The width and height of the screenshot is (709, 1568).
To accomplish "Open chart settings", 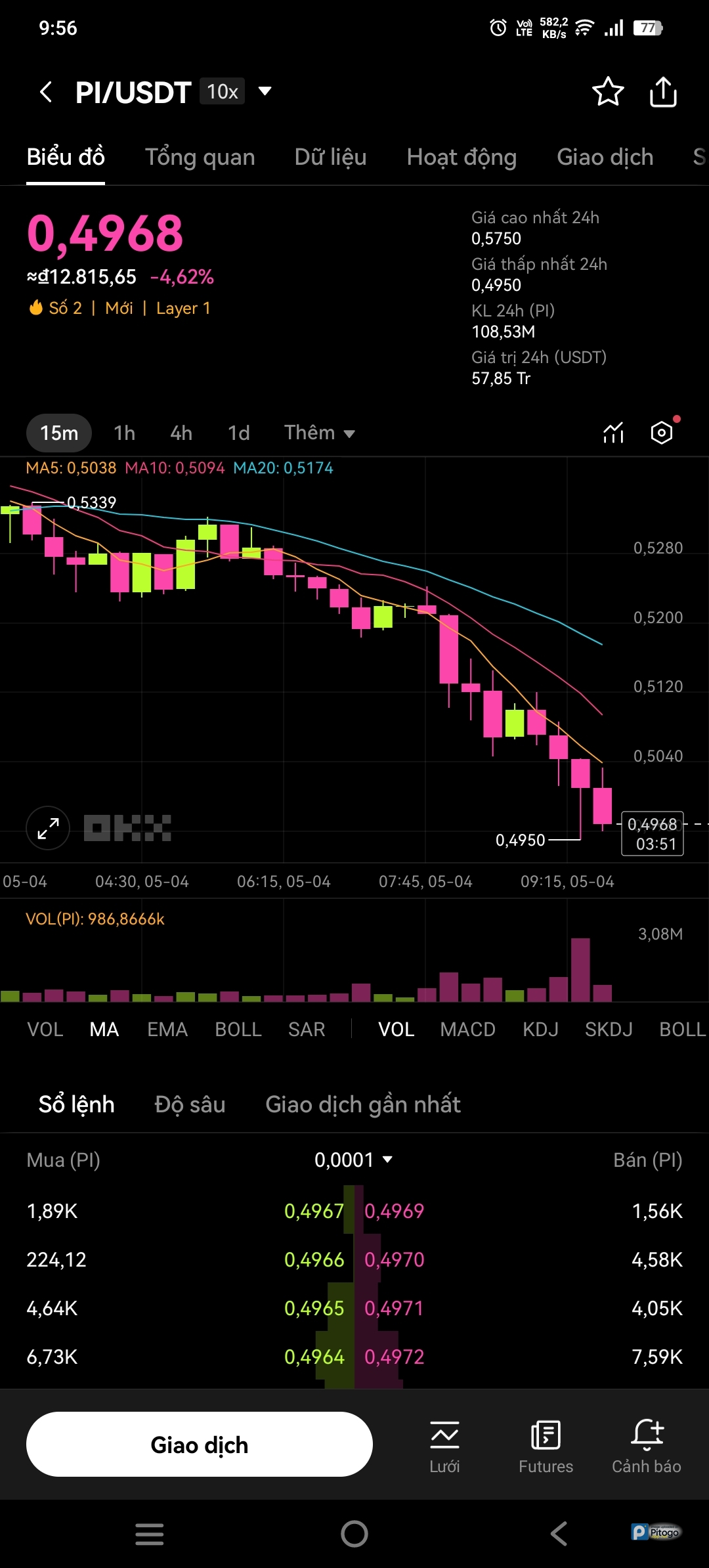I will 662,433.
